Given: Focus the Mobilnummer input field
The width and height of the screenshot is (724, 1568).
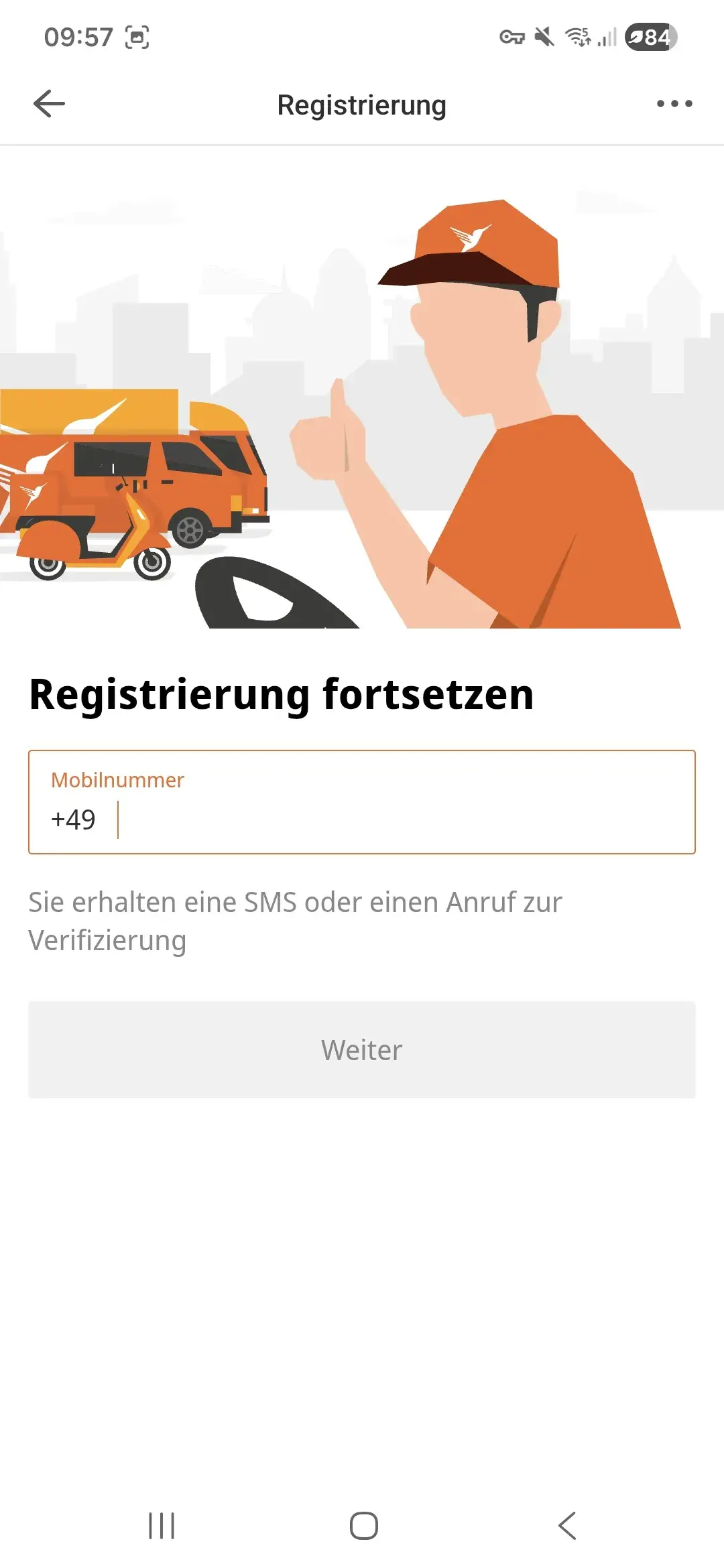Looking at the screenshot, I should coord(402,819).
